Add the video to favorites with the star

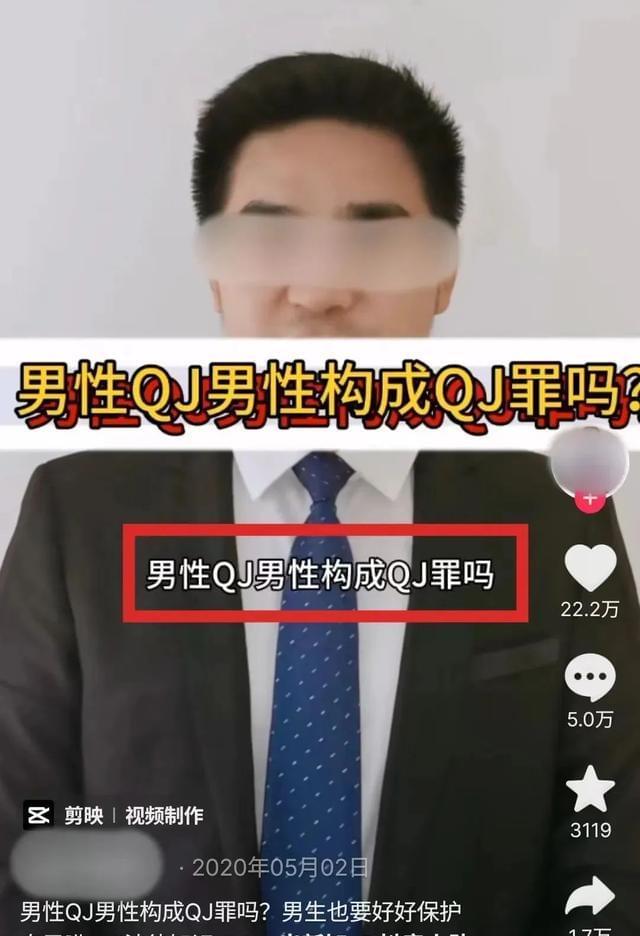tap(590, 789)
